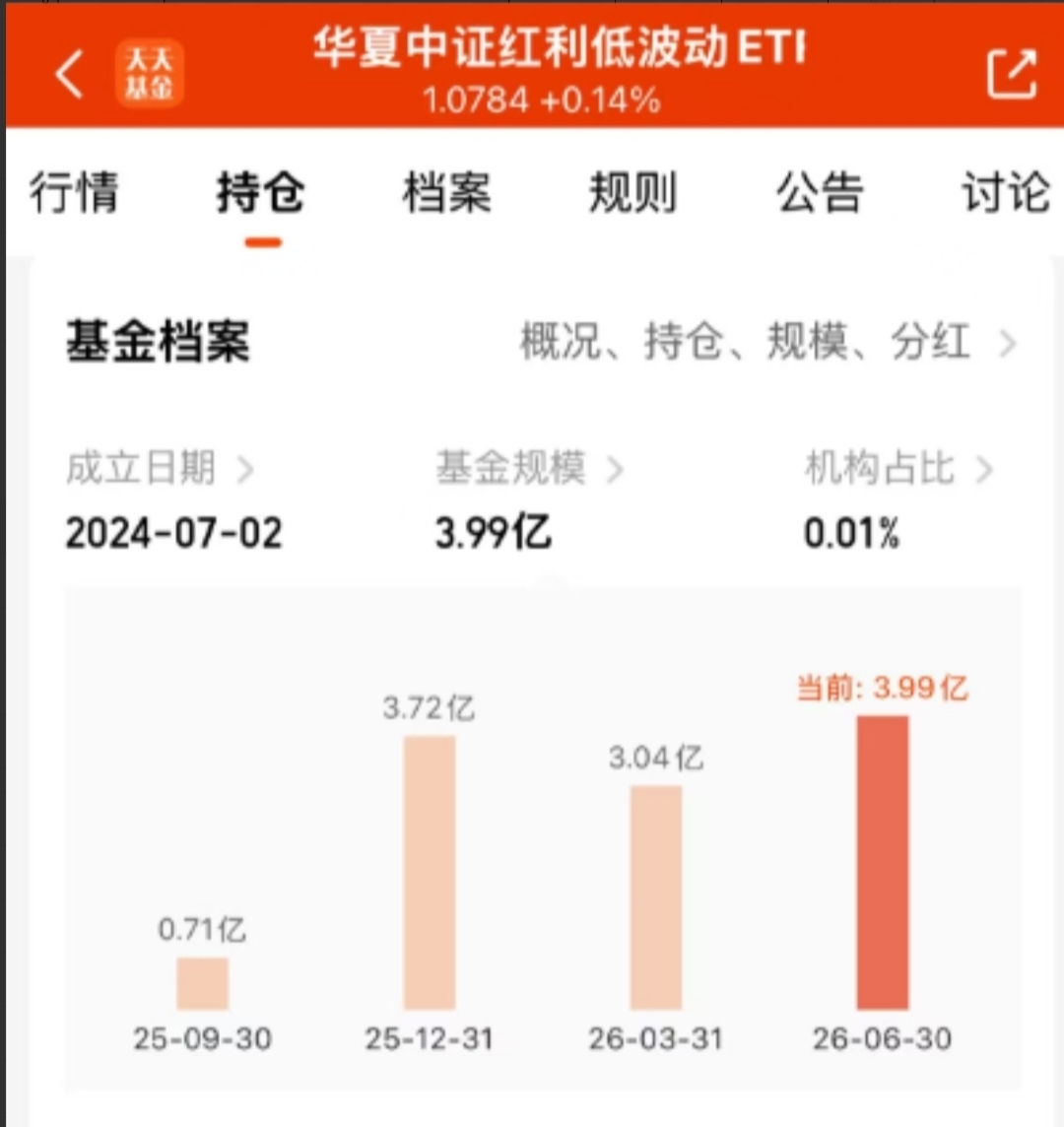The height and width of the screenshot is (1127, 1064).
Task: Check 机构占比 details
Action: [x=898, y=468]
